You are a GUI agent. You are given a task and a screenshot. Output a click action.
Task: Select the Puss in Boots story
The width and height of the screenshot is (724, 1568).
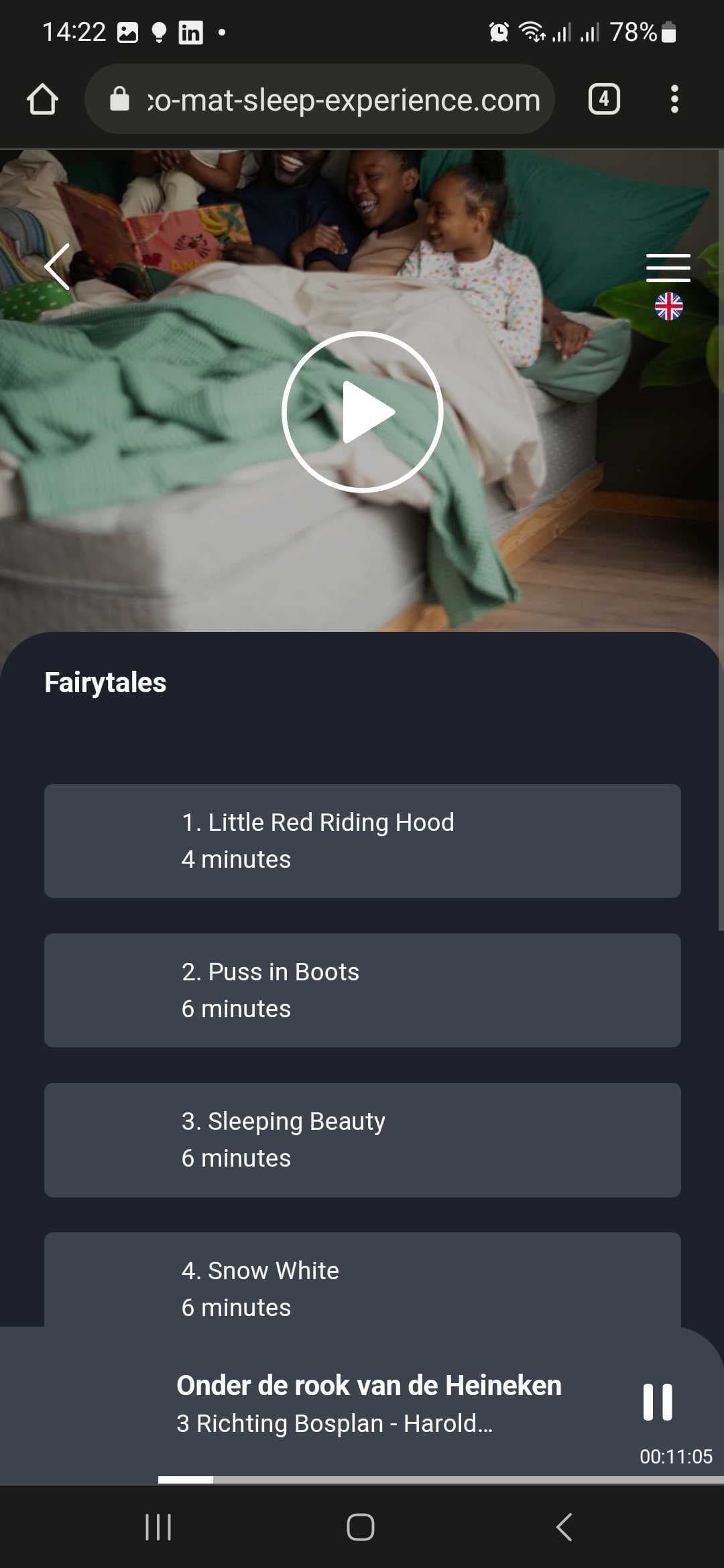click(362, 990)
